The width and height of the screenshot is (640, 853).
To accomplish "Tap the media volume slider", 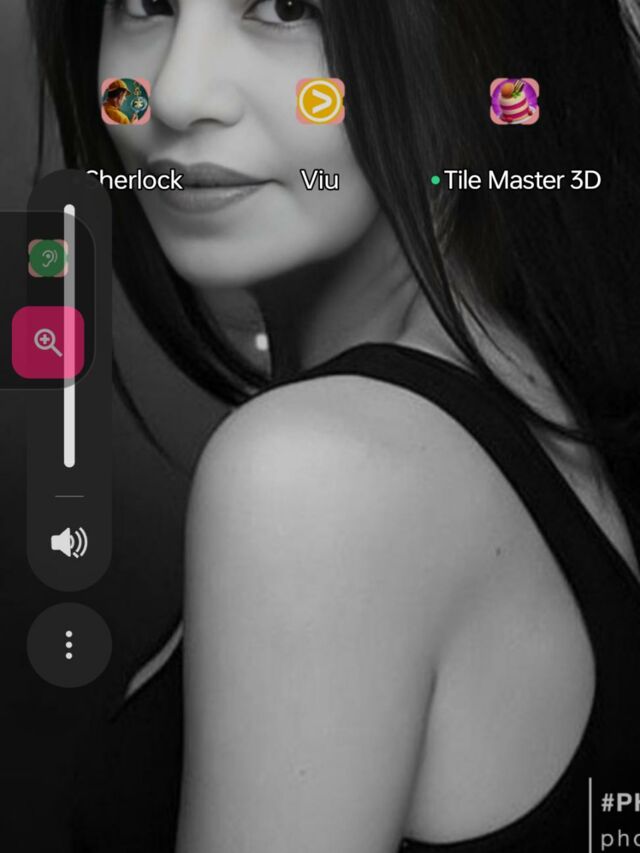I will [70, 335].
